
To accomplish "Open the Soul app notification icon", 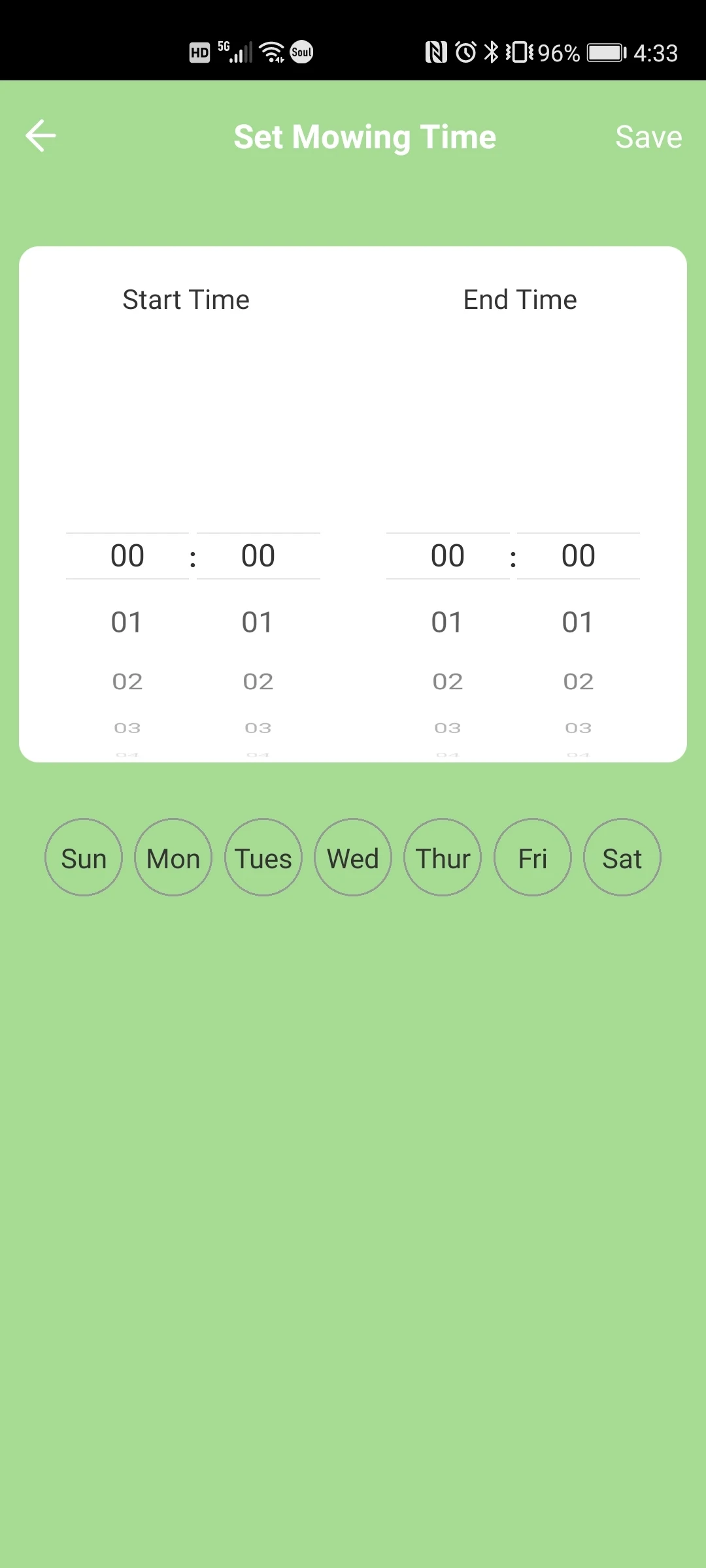I will (x=302, y=52).
